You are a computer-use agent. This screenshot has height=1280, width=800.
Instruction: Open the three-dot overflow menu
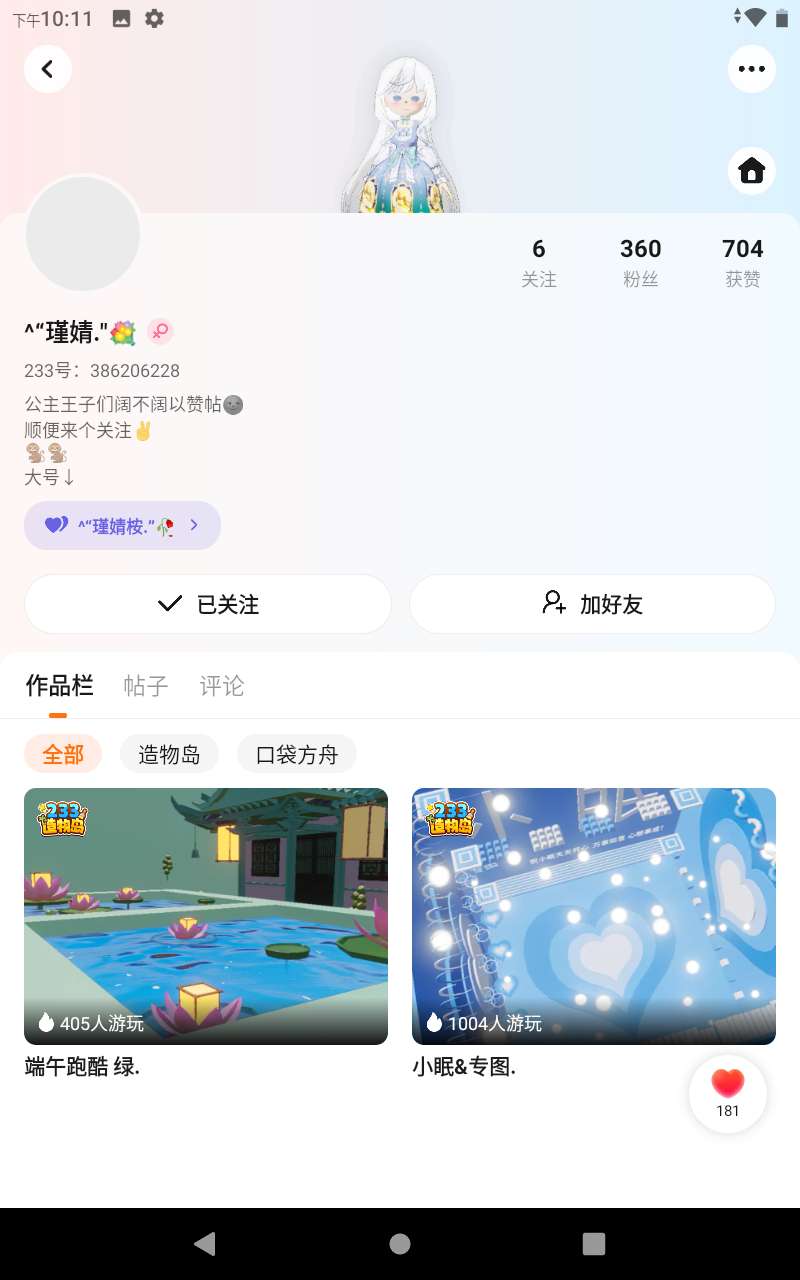(x=751, y=69)
